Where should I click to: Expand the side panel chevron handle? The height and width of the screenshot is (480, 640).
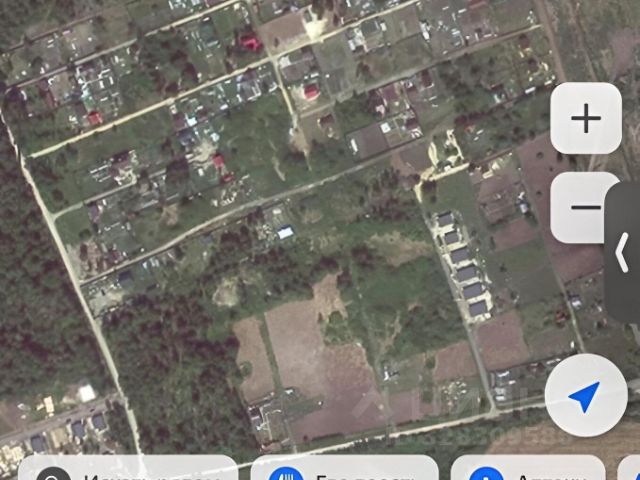tap(622, 250)
